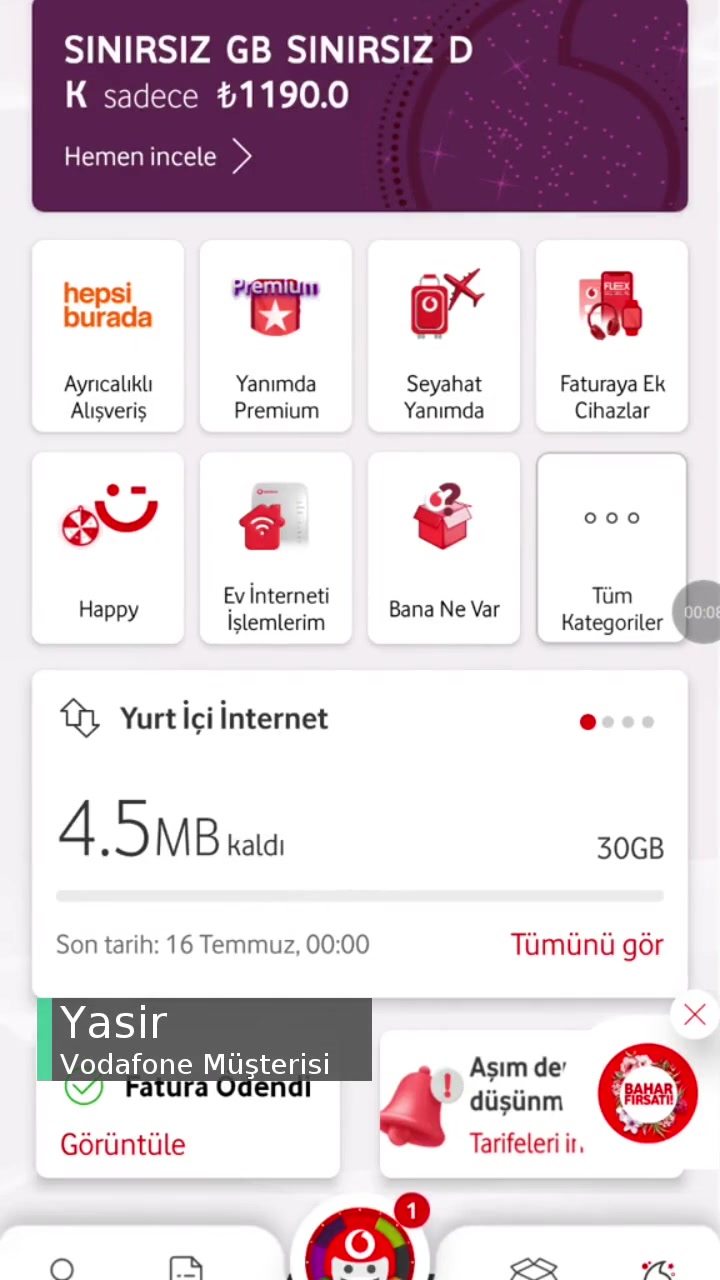The height and width of the screenshot is (1280, 720).
Task: Dismiss the Aşım notification with the X
Action: [694, 1015]
